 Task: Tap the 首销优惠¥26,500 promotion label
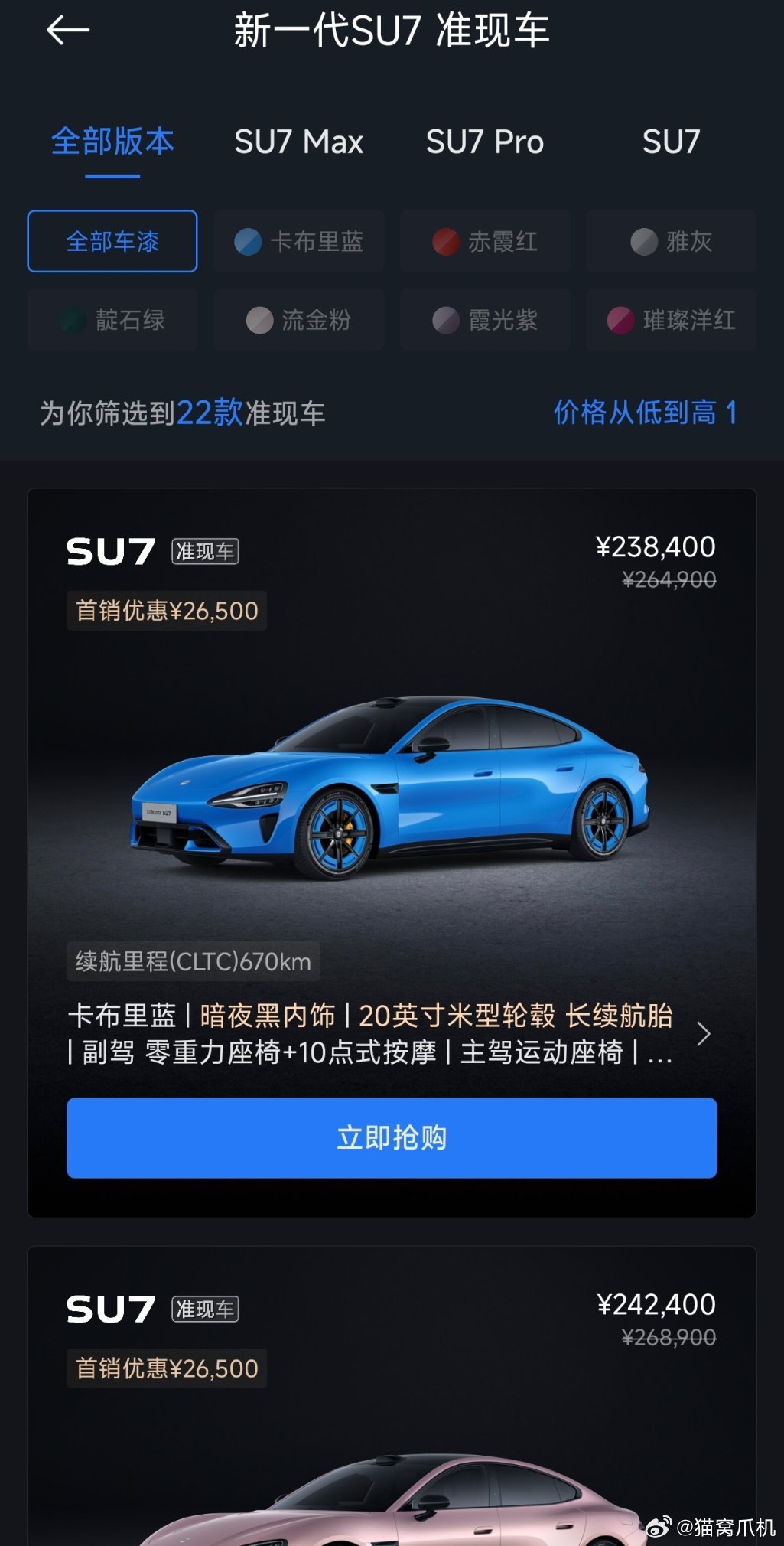(x=165, y=611)
